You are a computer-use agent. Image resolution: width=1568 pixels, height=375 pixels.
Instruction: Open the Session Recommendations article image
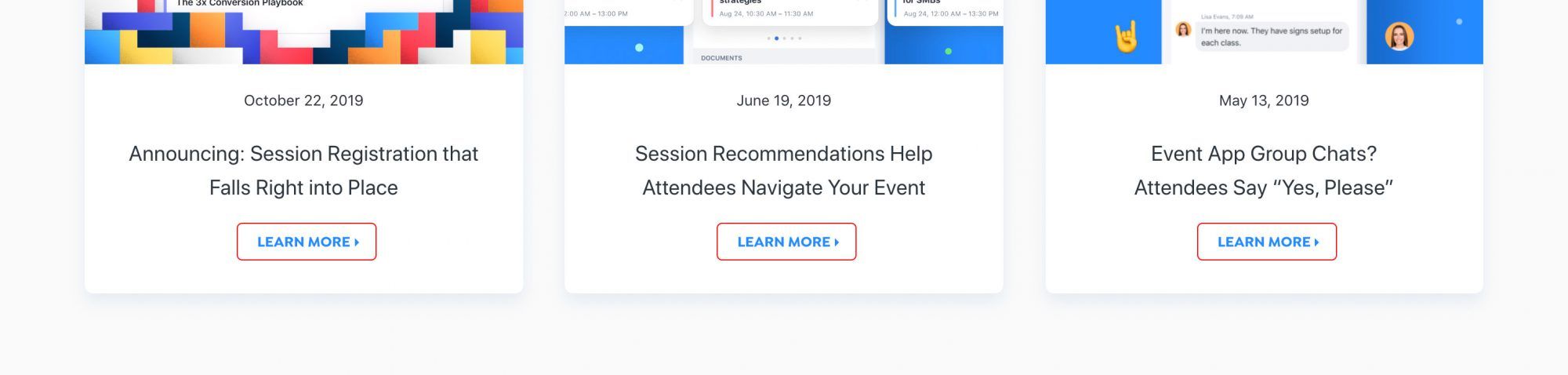click(783, 31)
